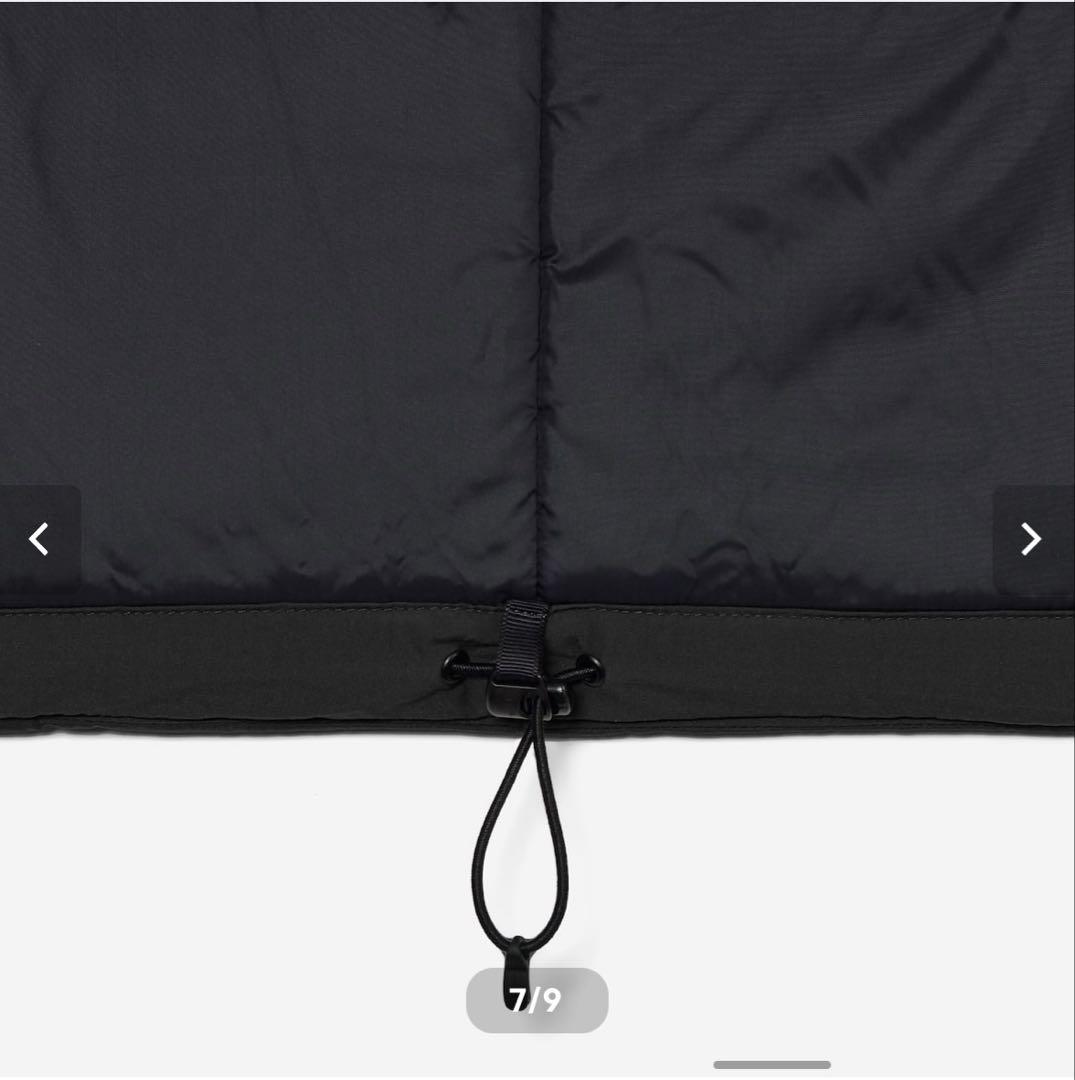Show the next product photo
1075x1080 pixels.
tap(1031, 539)
